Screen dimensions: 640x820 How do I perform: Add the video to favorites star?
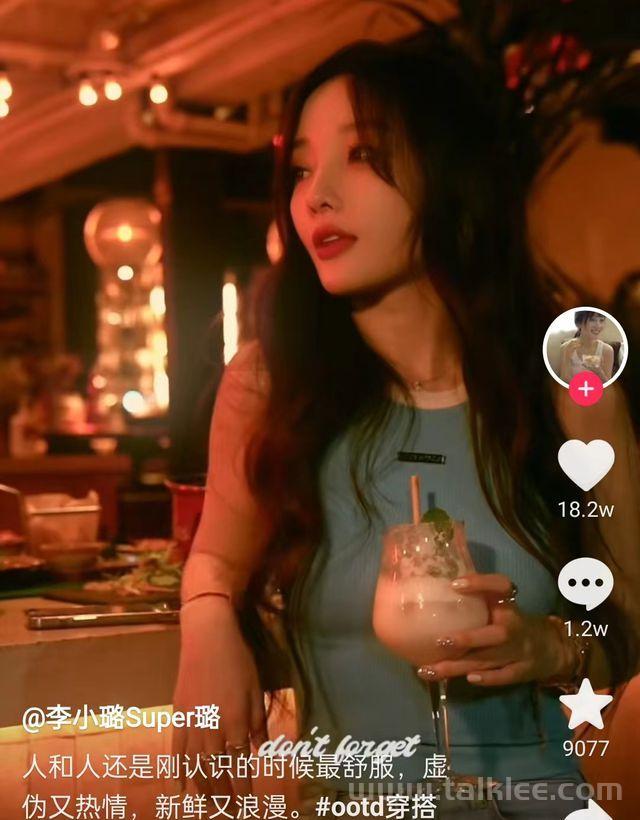click(x=585, y=704)
